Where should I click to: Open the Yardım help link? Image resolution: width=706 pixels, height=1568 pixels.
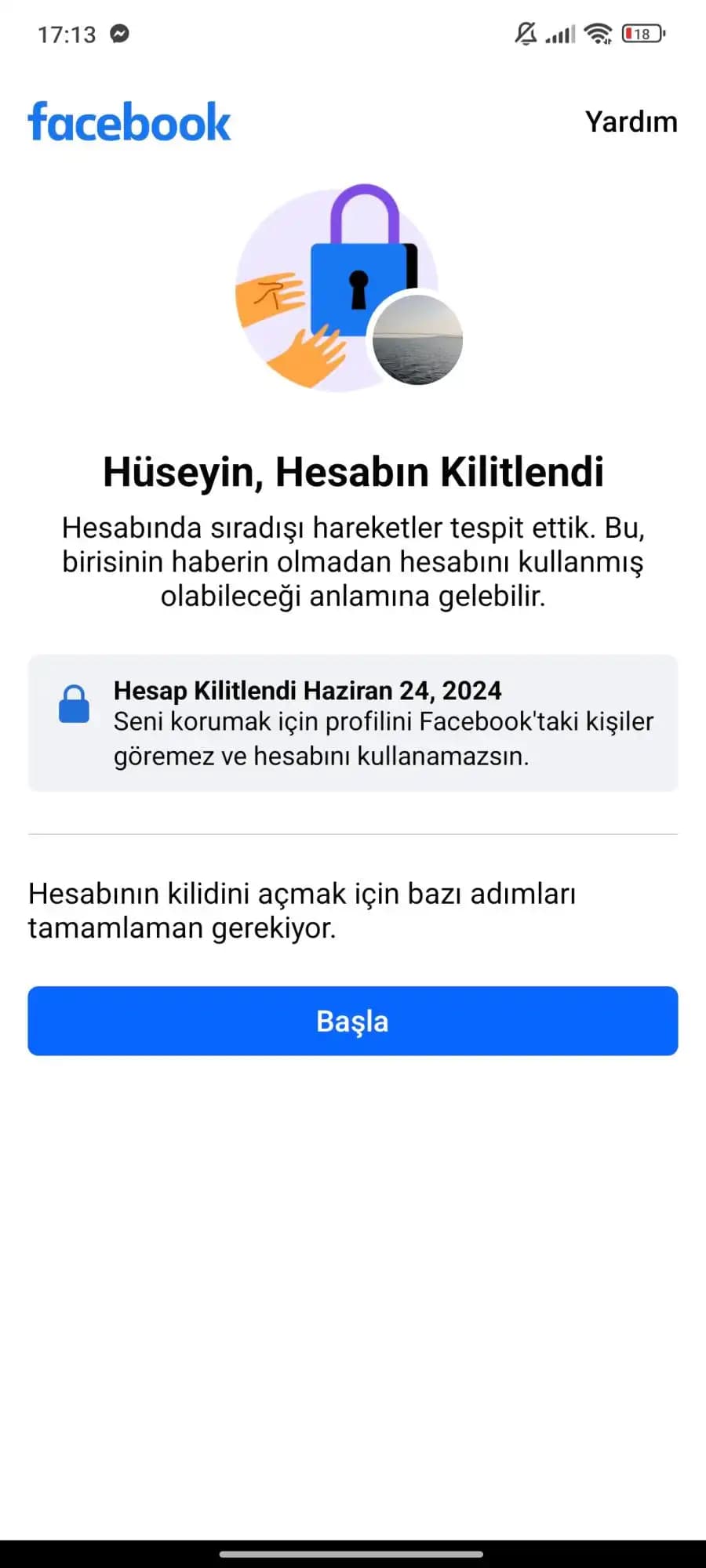point(631,122)
